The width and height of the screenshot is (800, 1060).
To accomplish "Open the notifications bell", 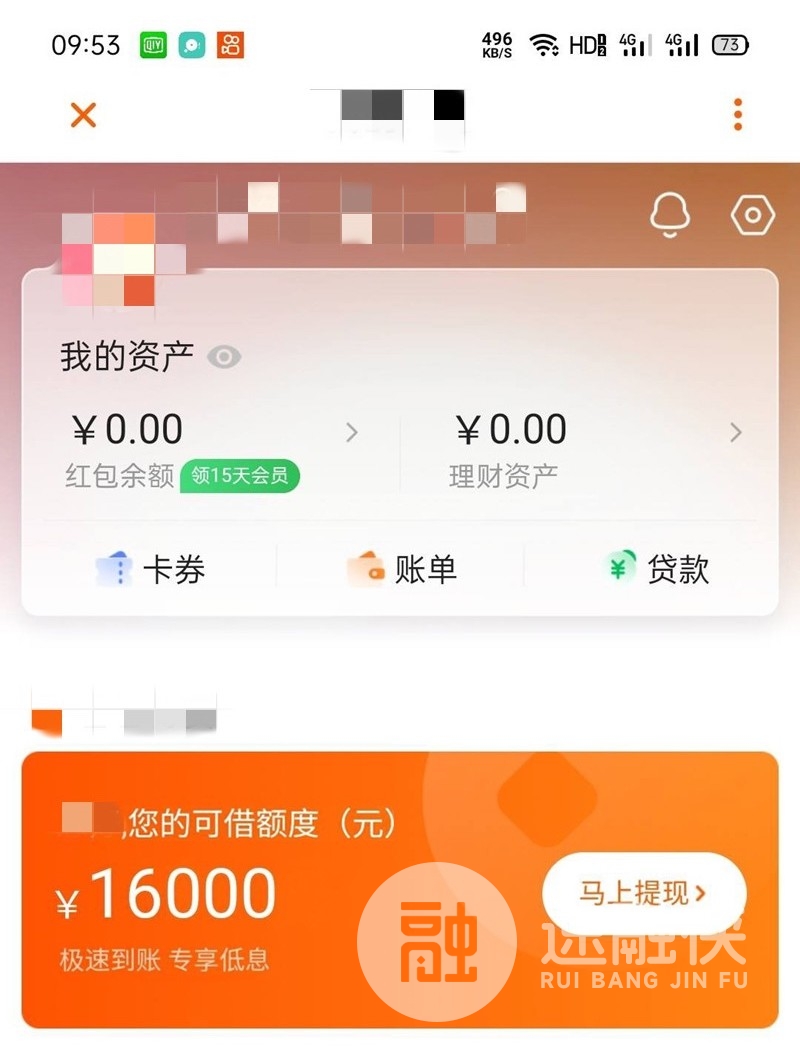I will 670,215.
